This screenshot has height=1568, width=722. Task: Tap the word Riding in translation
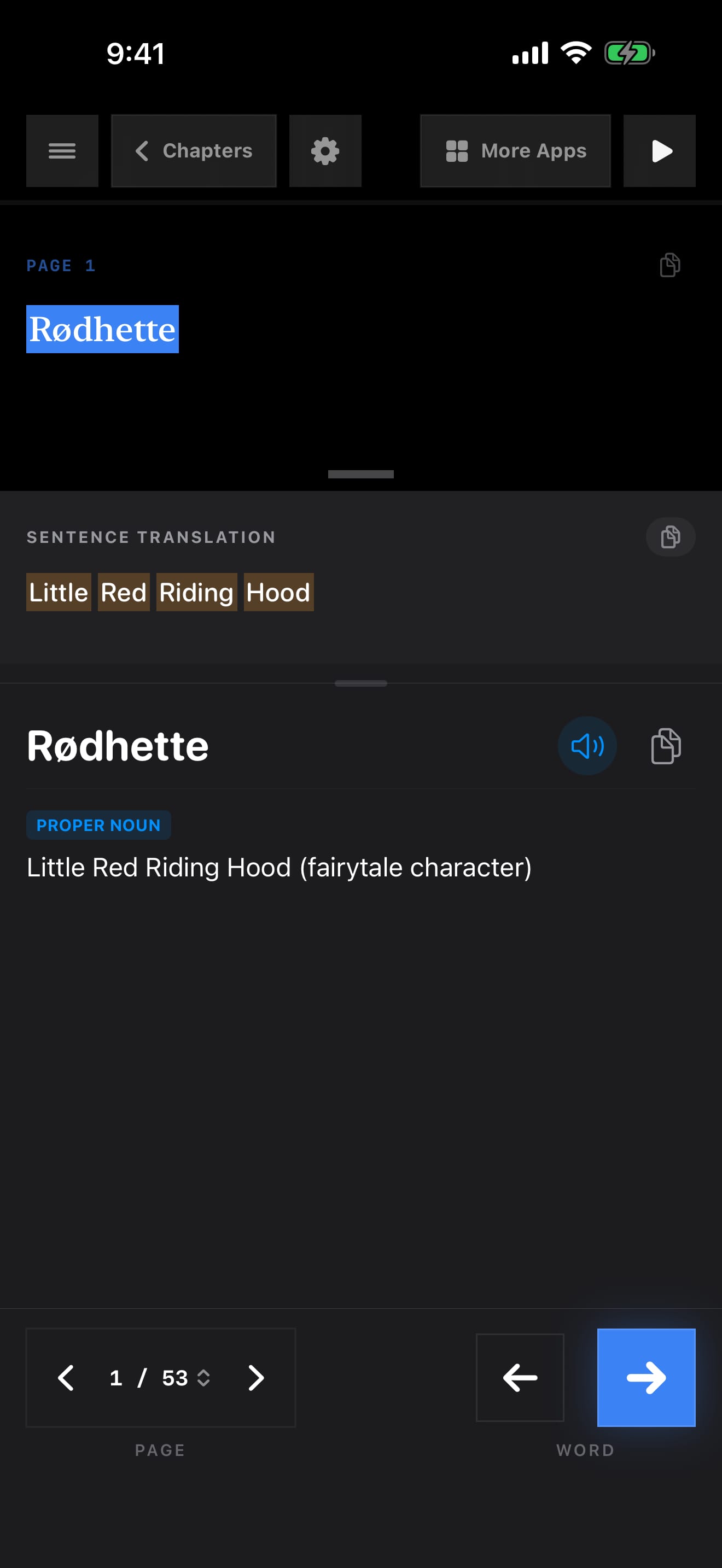196,592
